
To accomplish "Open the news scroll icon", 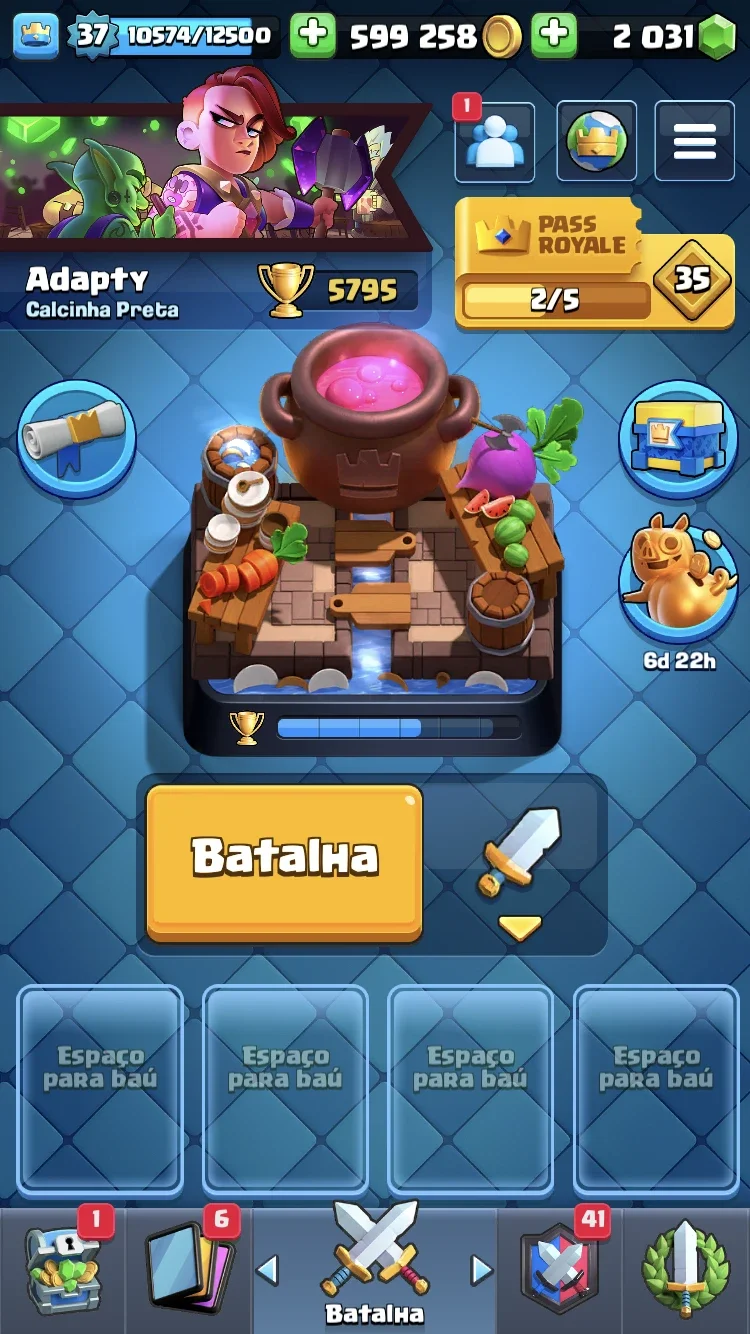I will coord(76,438).
